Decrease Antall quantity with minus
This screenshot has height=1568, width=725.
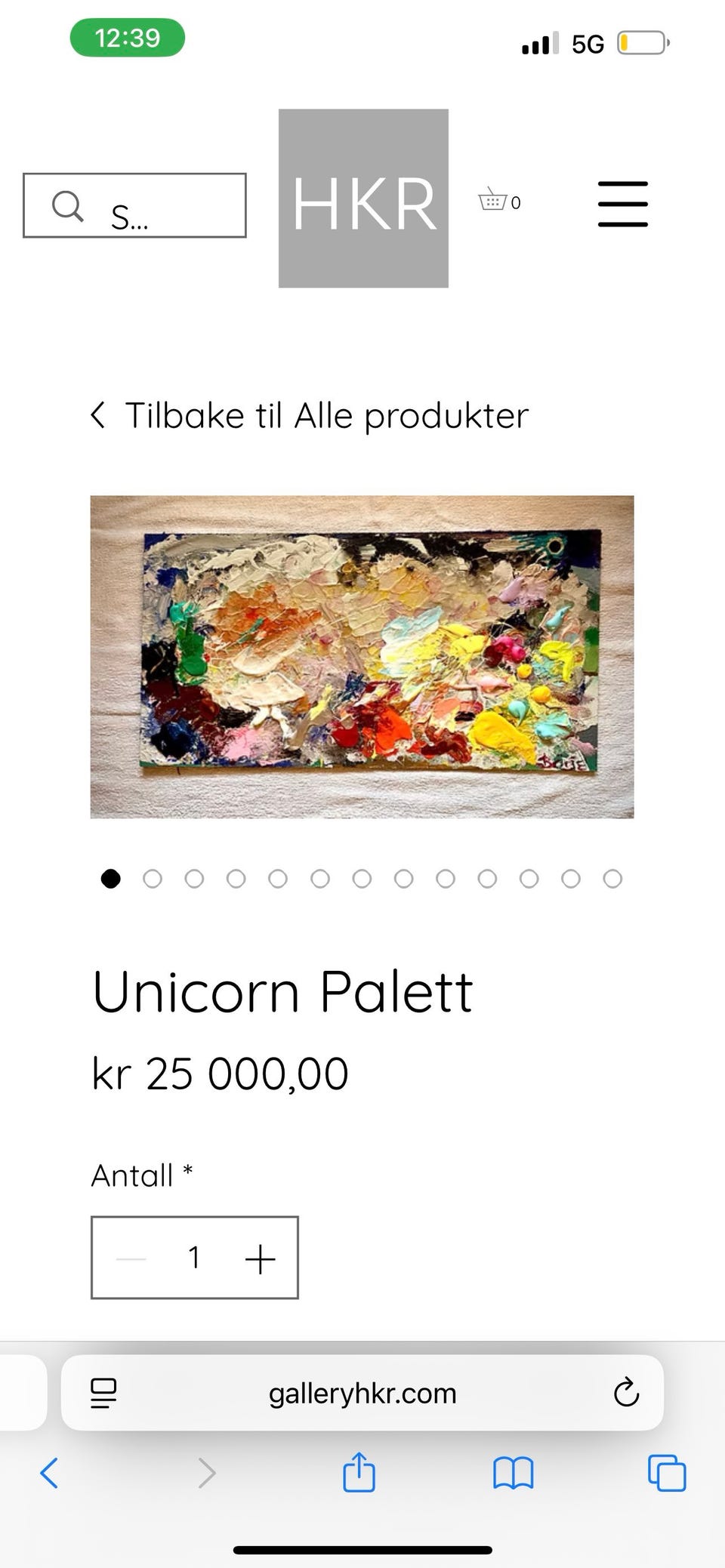point(131,1258)
